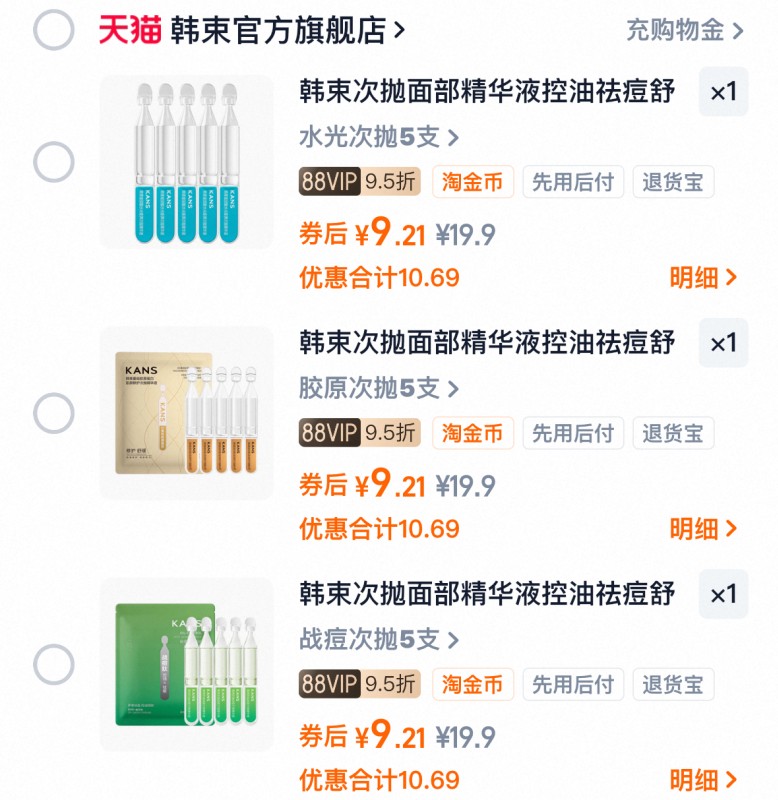Click the 先用后付 tag on third item
Viewport: 778px width, 800px height.
(572, 684)
